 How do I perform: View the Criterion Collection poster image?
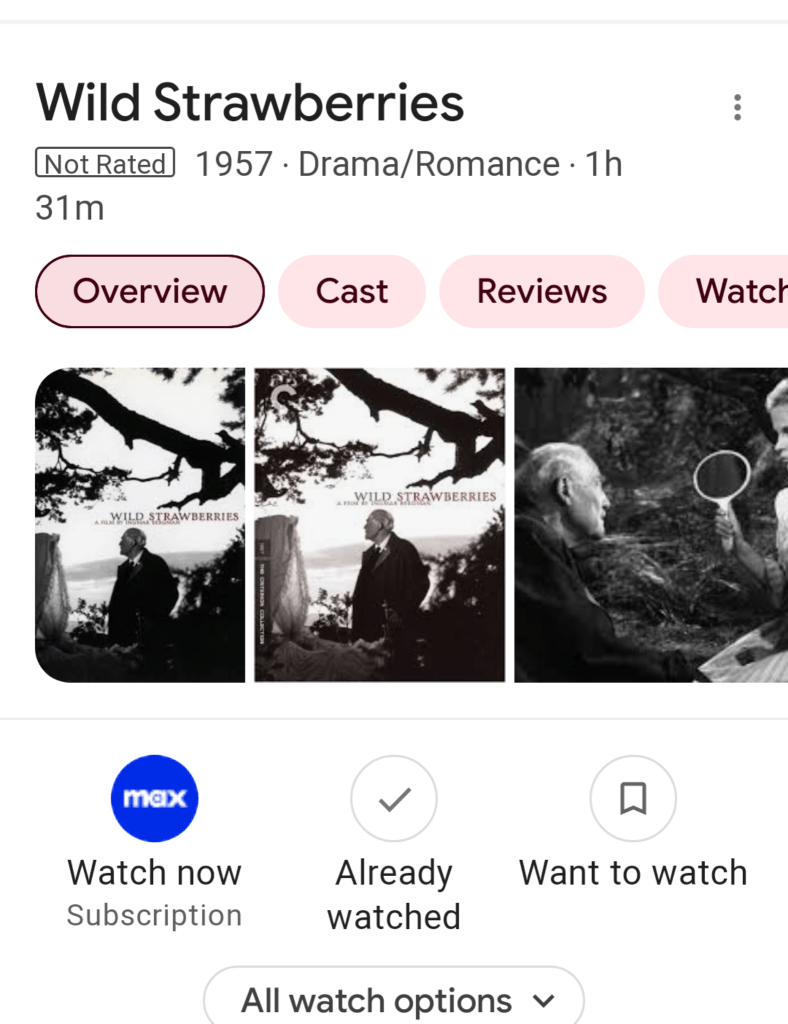coord(380,525)
